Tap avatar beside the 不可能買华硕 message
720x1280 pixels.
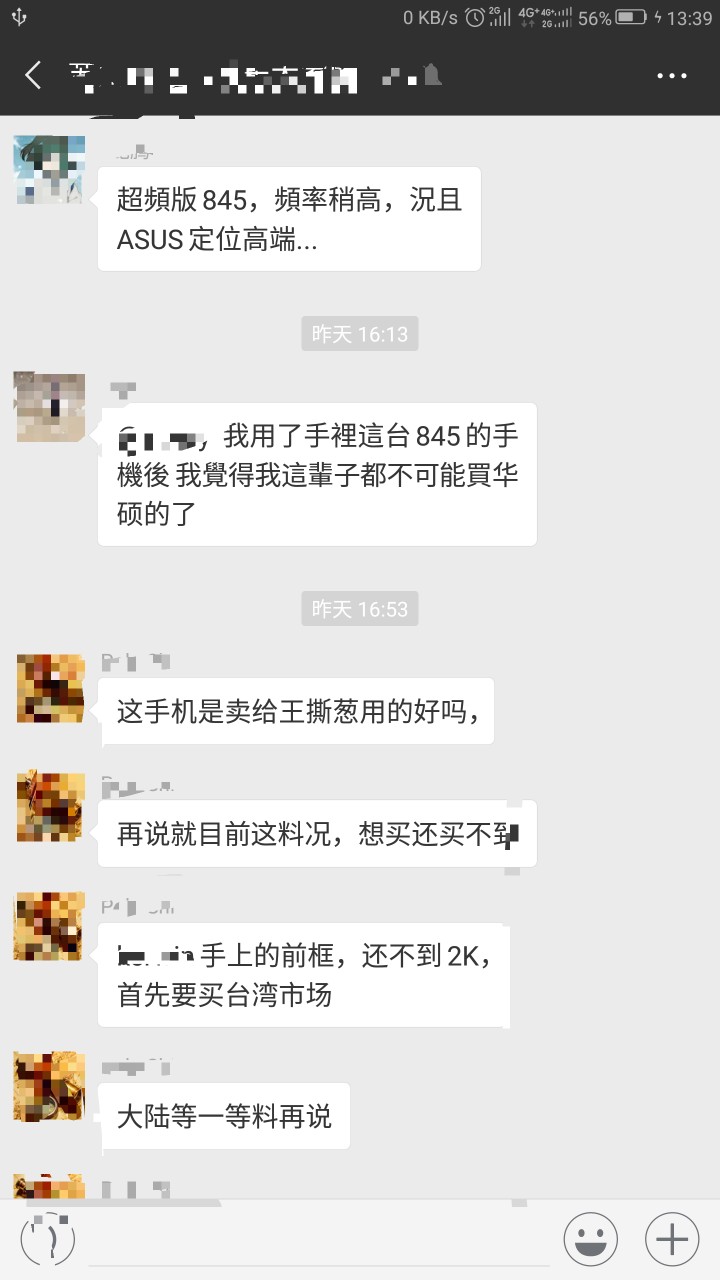(49, 407)
